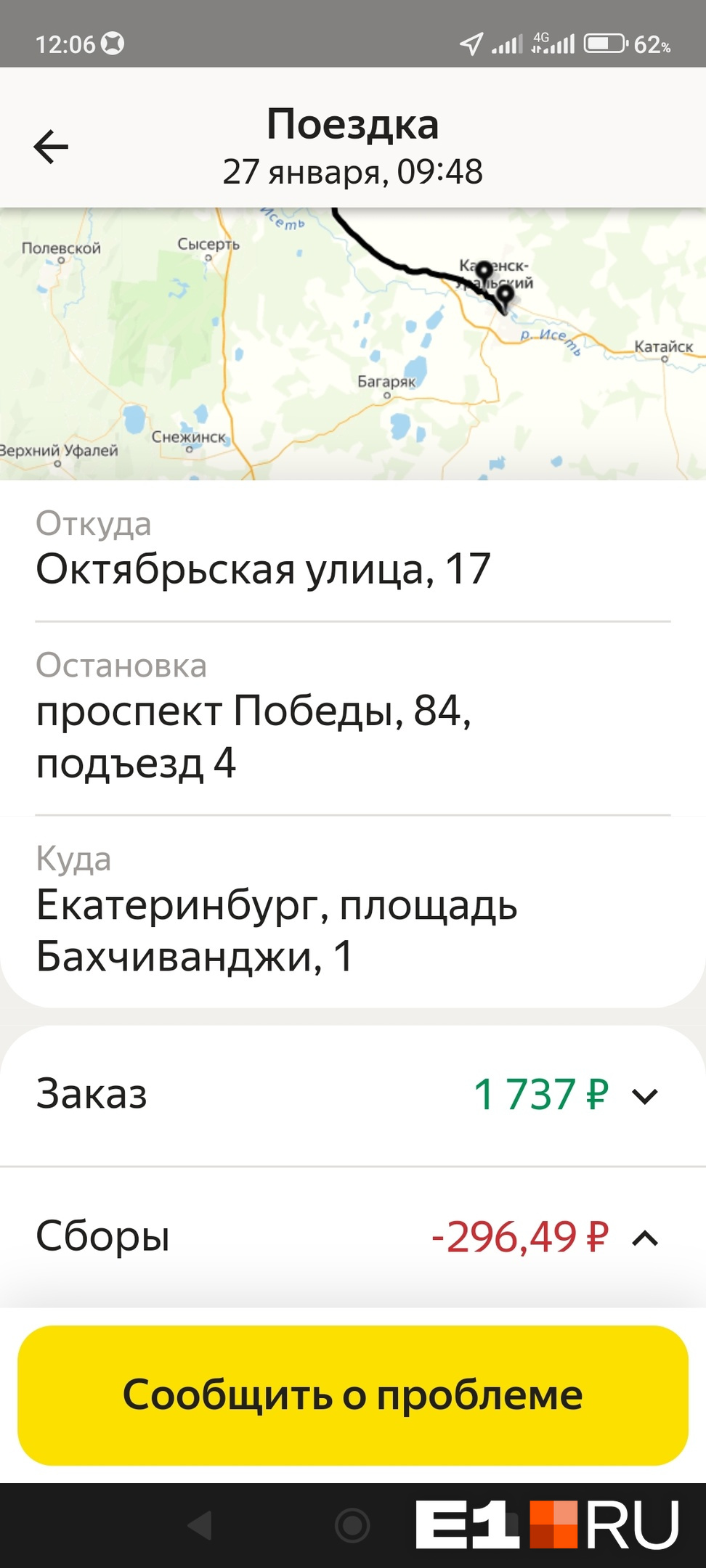
Task: Tap the battery indicator showing 62%
Action: (x=604, y=44)
